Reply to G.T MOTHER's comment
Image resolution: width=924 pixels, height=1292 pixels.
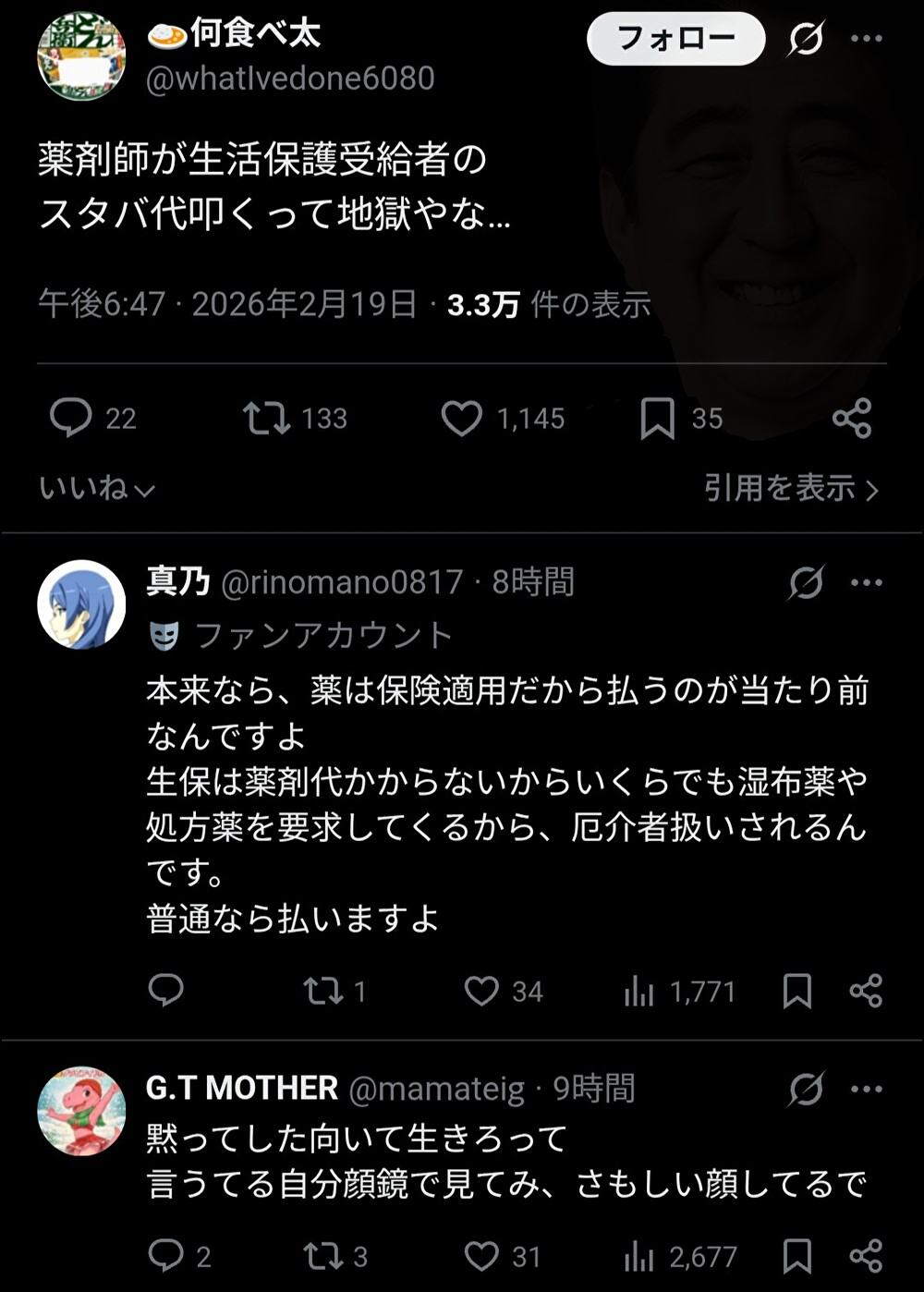[x=166, y=1256]
